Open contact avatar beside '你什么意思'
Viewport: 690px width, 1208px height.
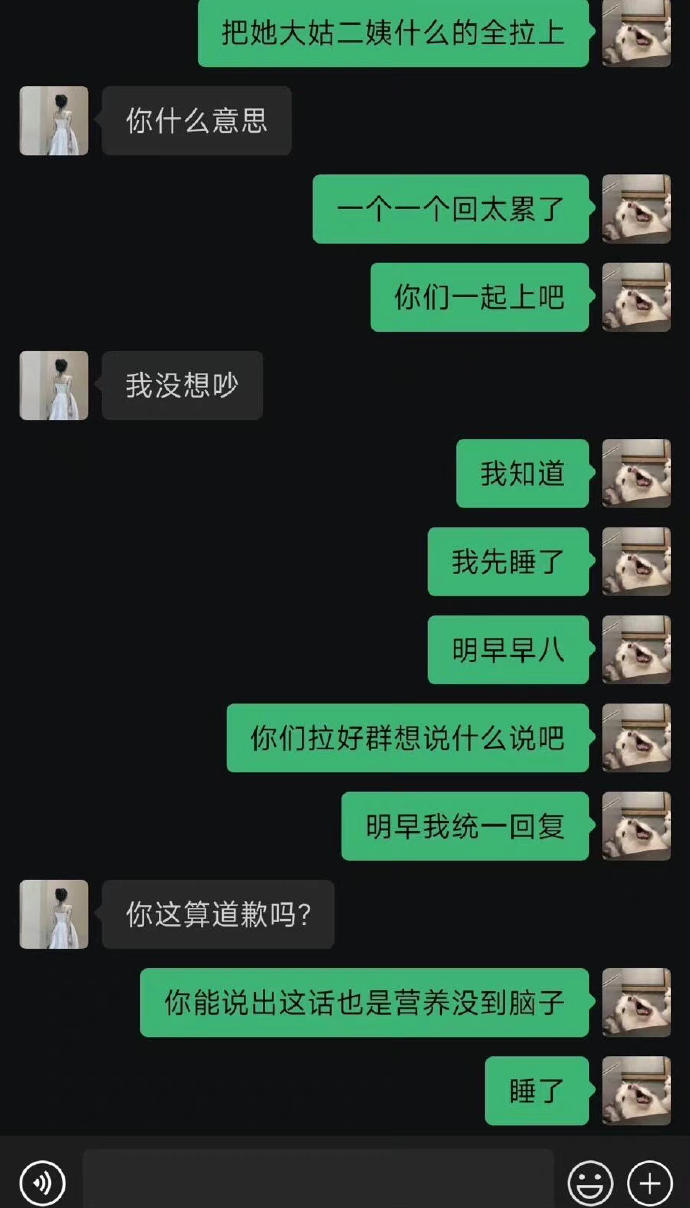pos(54,121)
